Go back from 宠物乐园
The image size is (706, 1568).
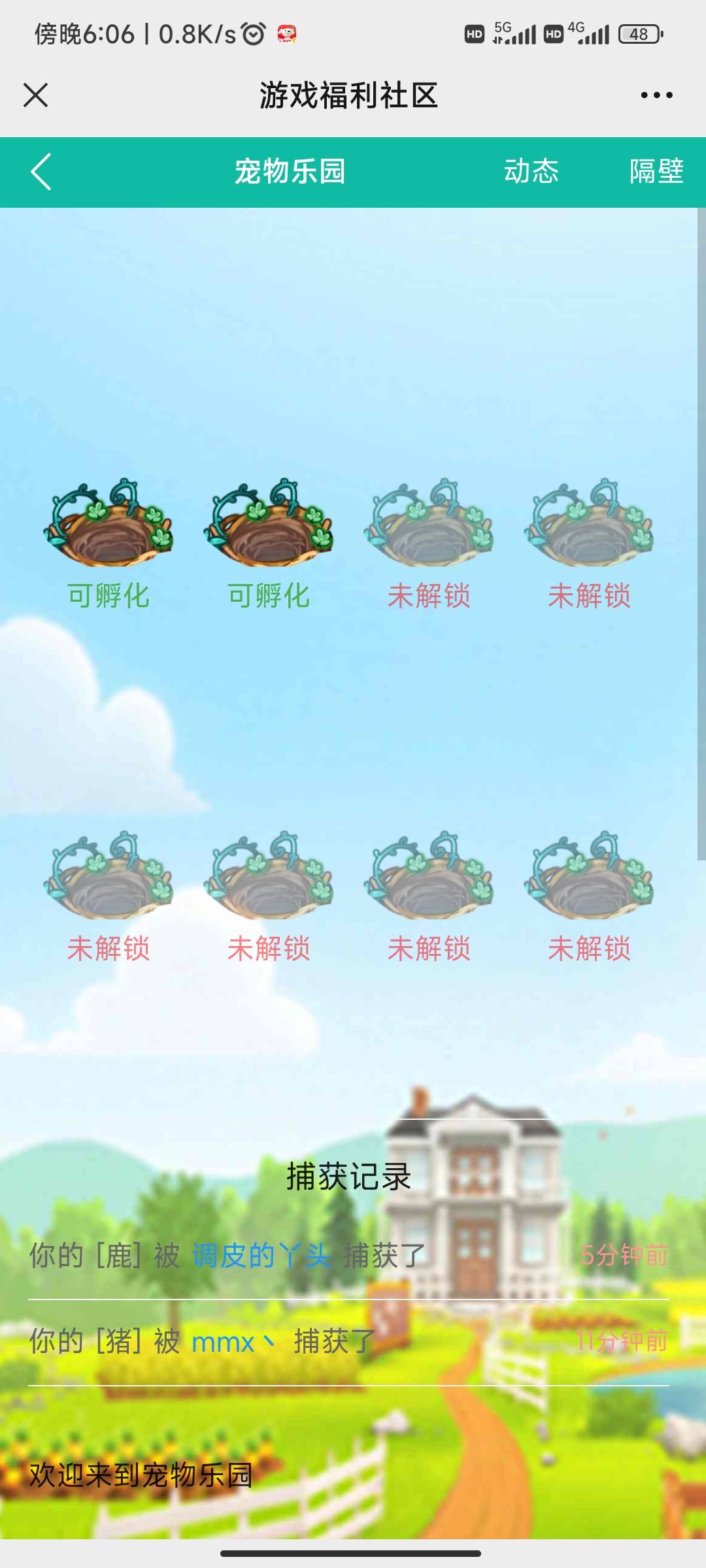coord(41,172)
